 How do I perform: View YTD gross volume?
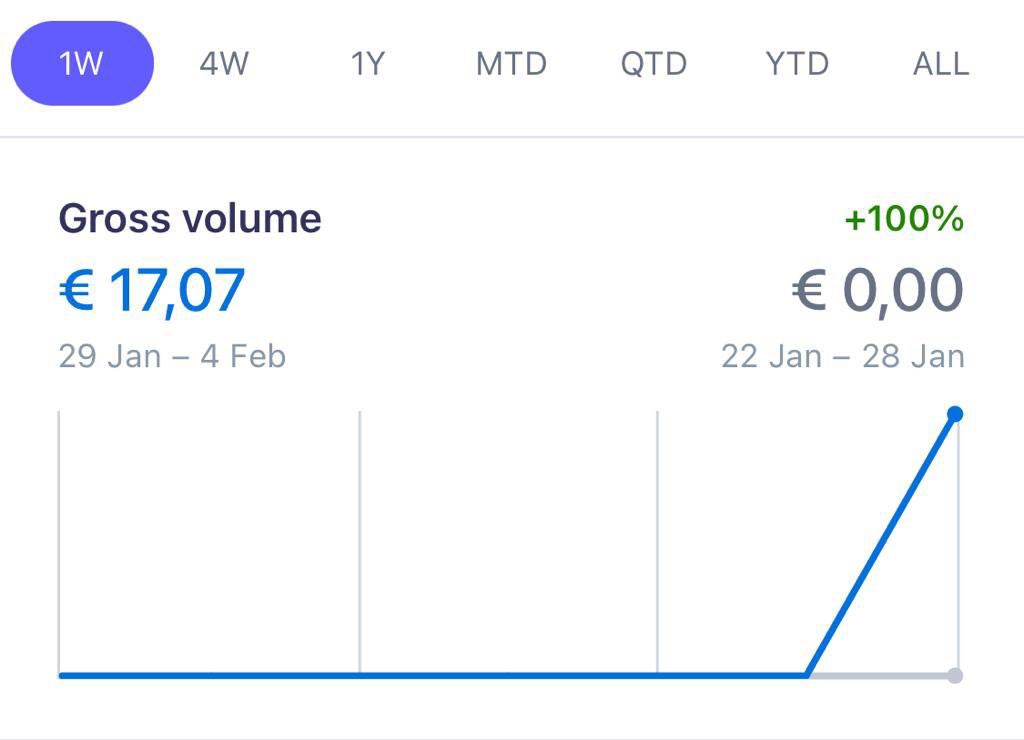click(x=797, y=64)
